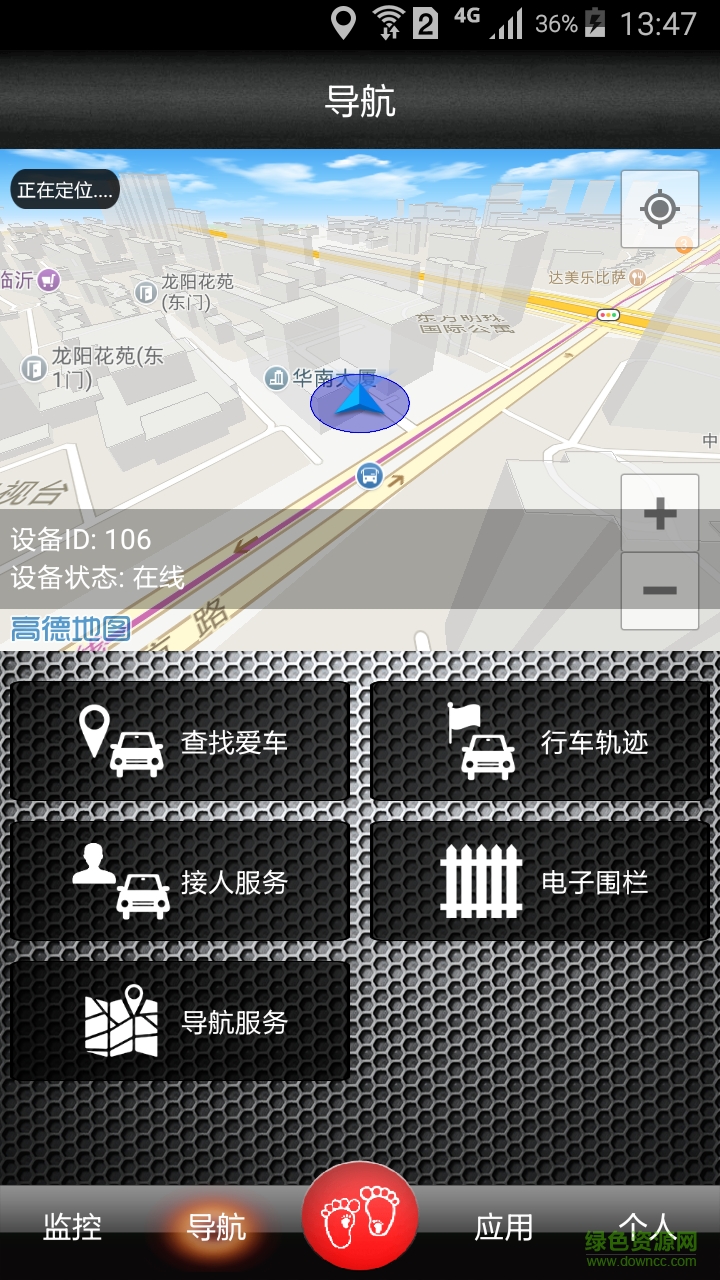Zoom out the map with the minus button
Screen dimensions: 720x1280
coord(659,590)
